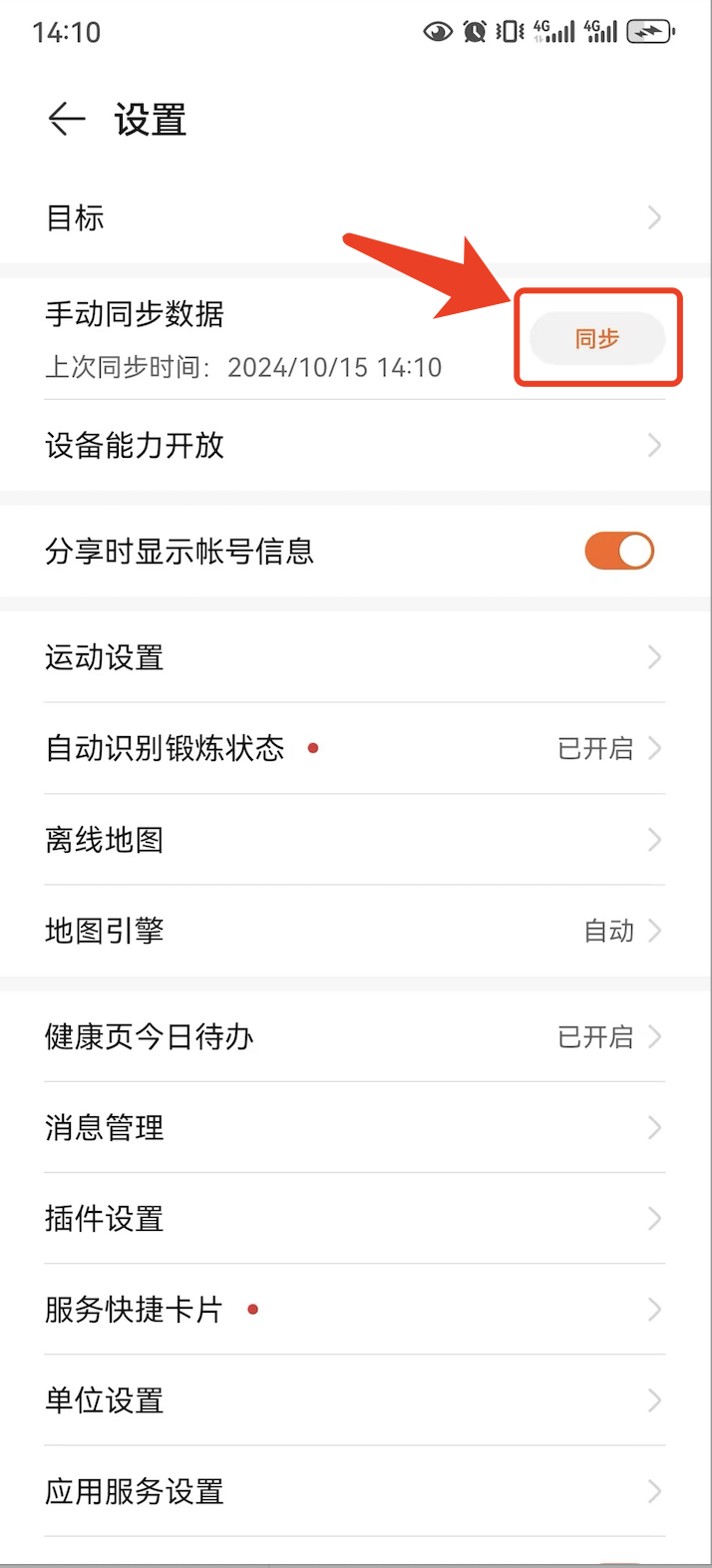
Task: Open the 目标 settings row
Action: click(x=355, y=217)
